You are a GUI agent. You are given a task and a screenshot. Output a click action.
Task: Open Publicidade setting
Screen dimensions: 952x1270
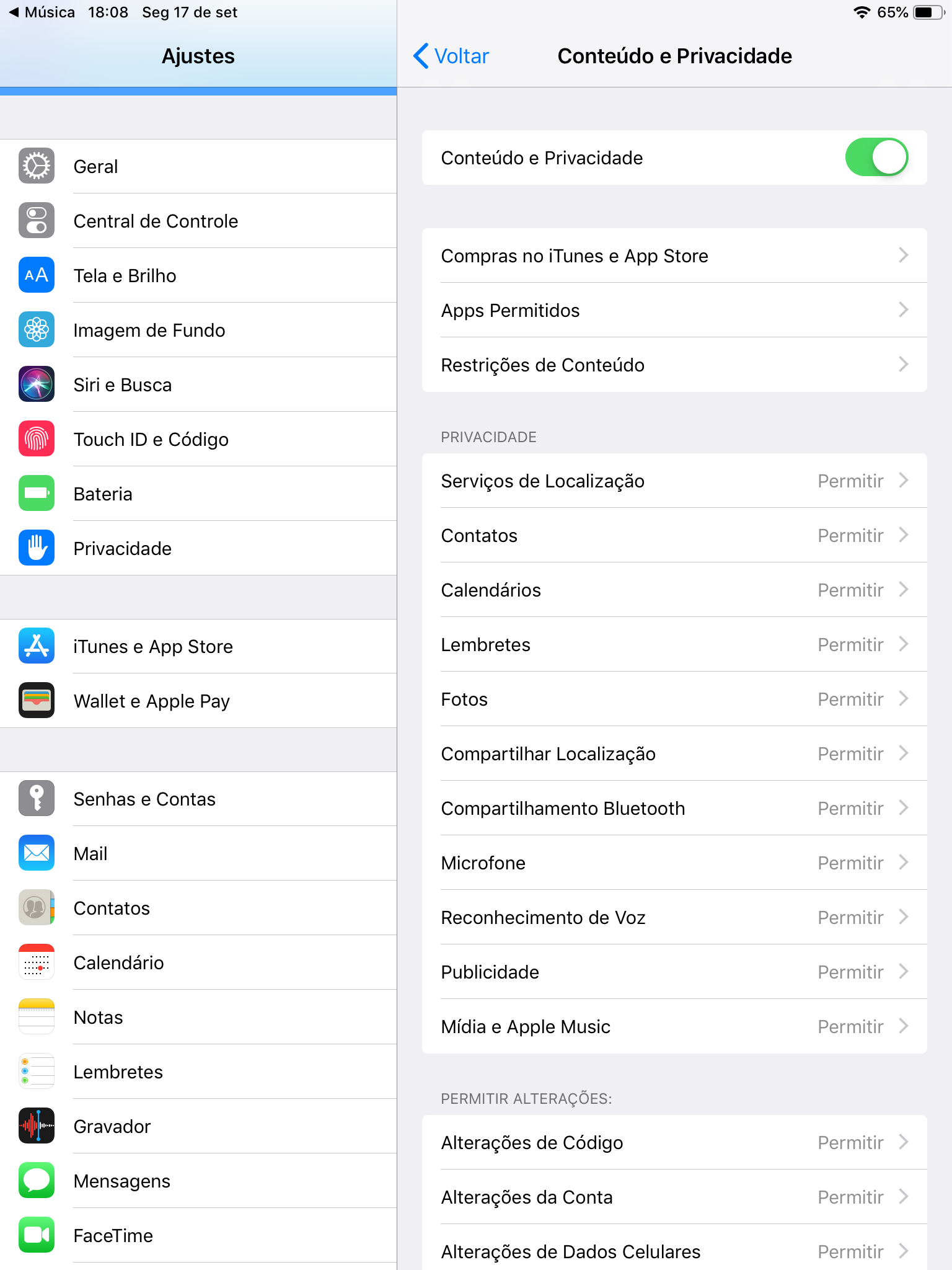674,972
